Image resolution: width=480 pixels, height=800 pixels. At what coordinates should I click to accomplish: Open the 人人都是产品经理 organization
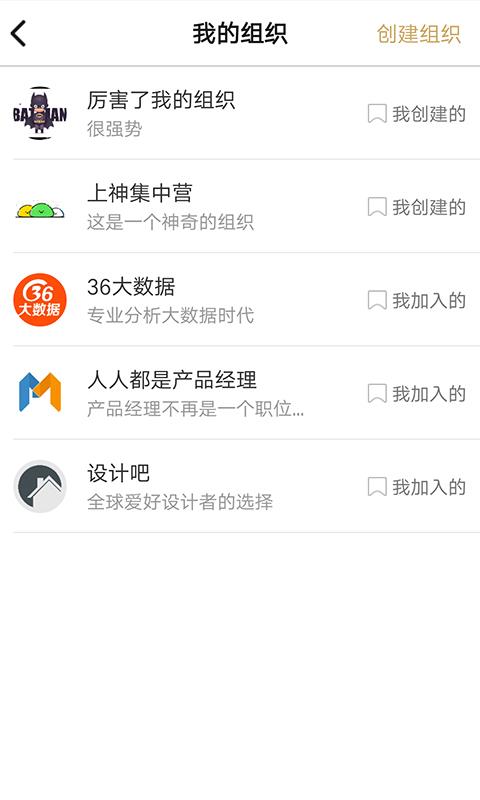coord(240,393)
